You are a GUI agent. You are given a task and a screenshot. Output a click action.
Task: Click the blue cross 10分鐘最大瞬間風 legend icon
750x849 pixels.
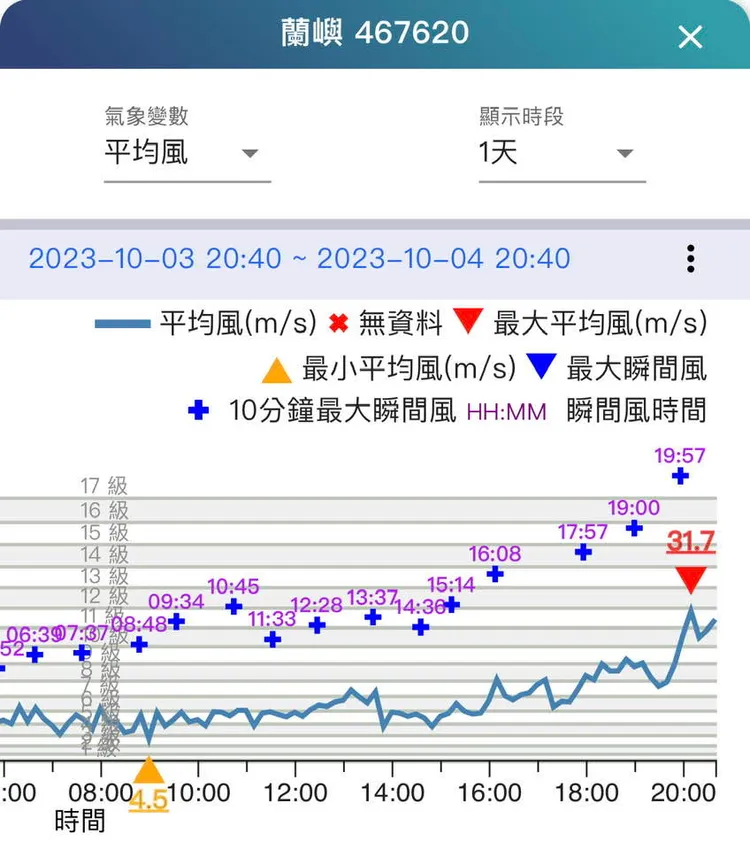click(x=196, y=410)
